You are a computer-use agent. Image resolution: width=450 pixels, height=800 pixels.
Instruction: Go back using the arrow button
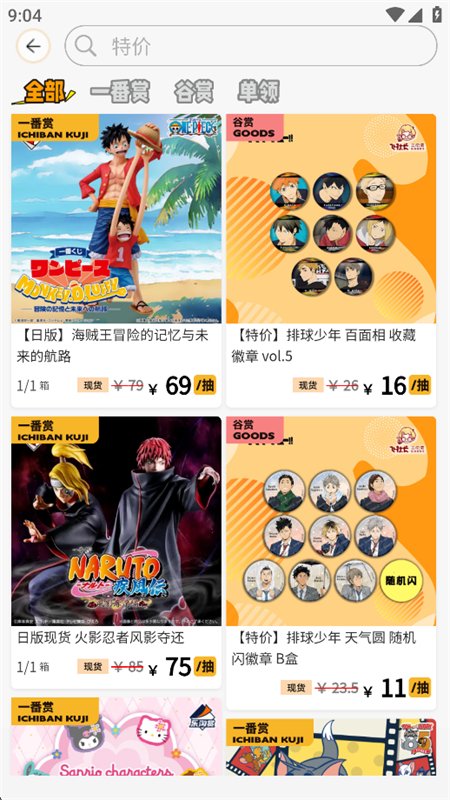point(33,46)
